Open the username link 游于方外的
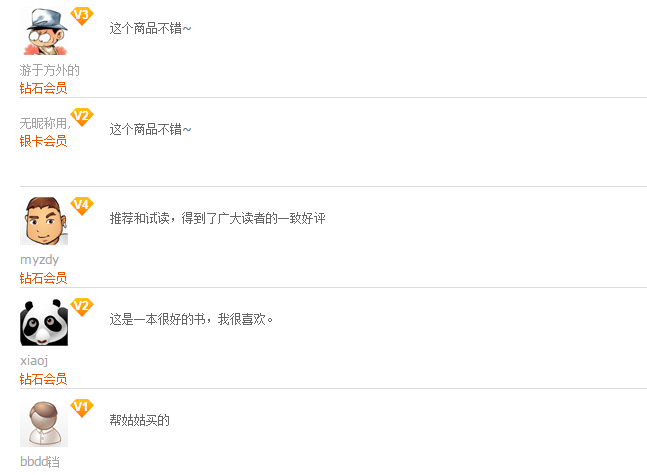Screen dimensions: 647x475 (x=49, y=70)
